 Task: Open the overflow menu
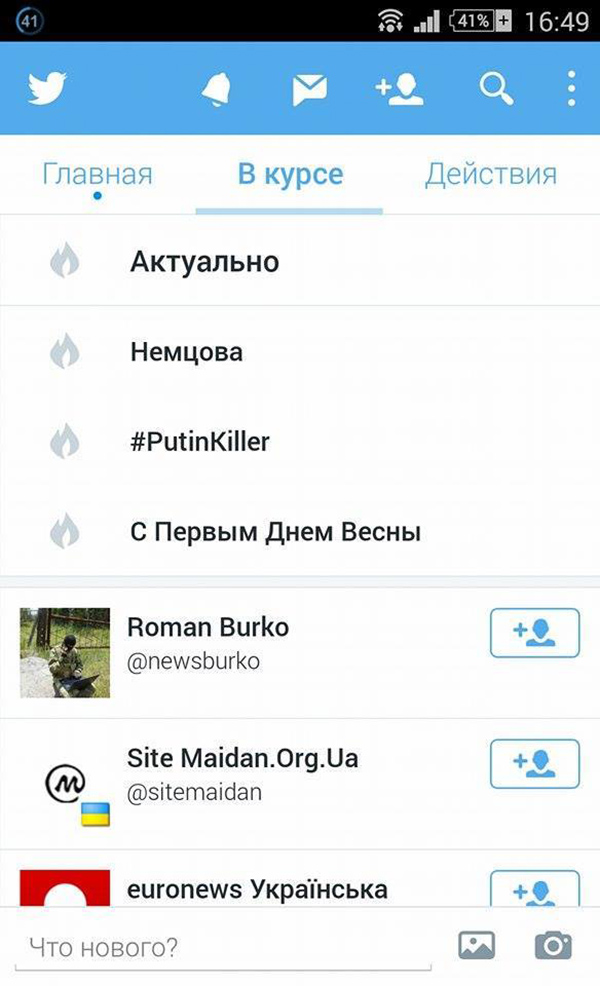571,90
